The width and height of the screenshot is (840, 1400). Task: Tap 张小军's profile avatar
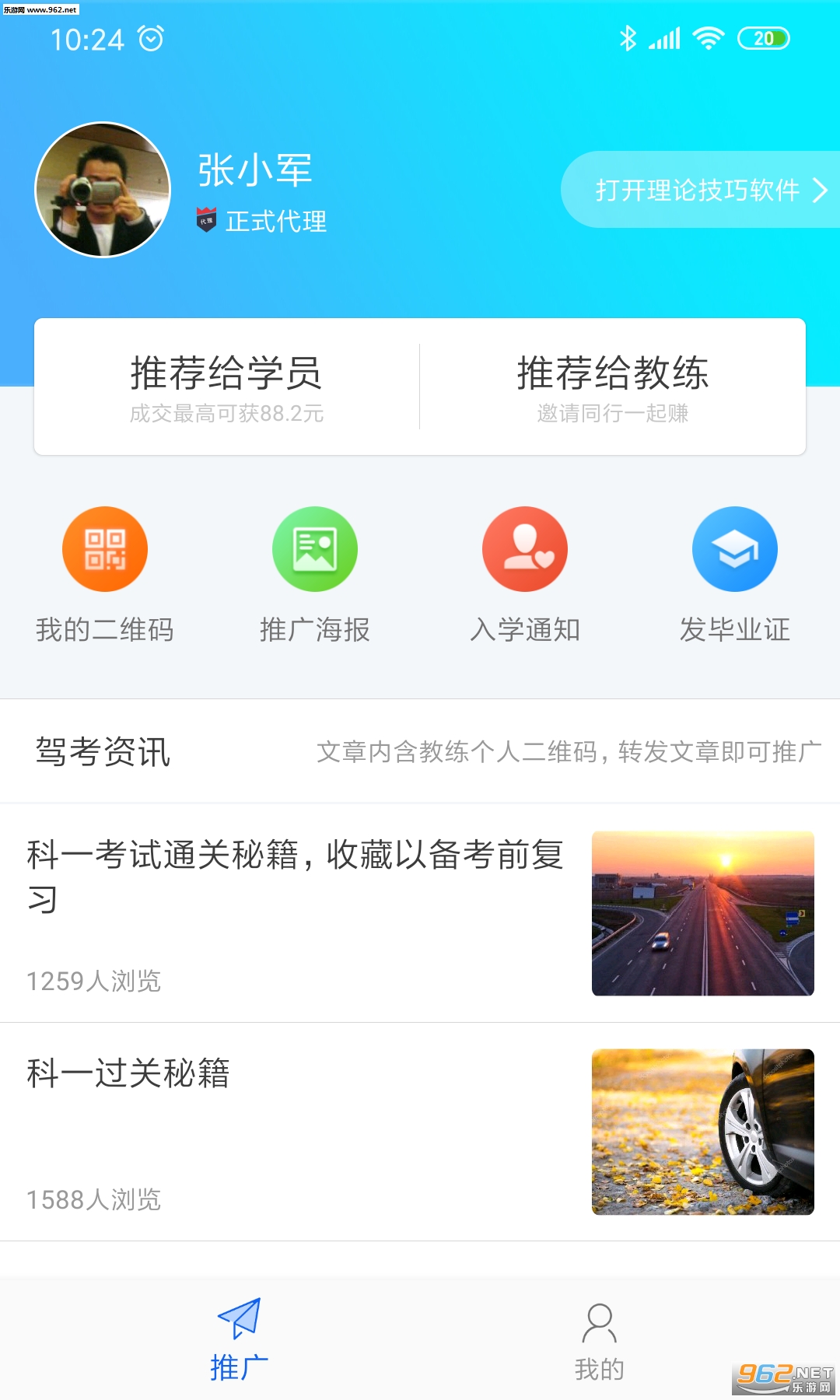[x=103, y=190]
